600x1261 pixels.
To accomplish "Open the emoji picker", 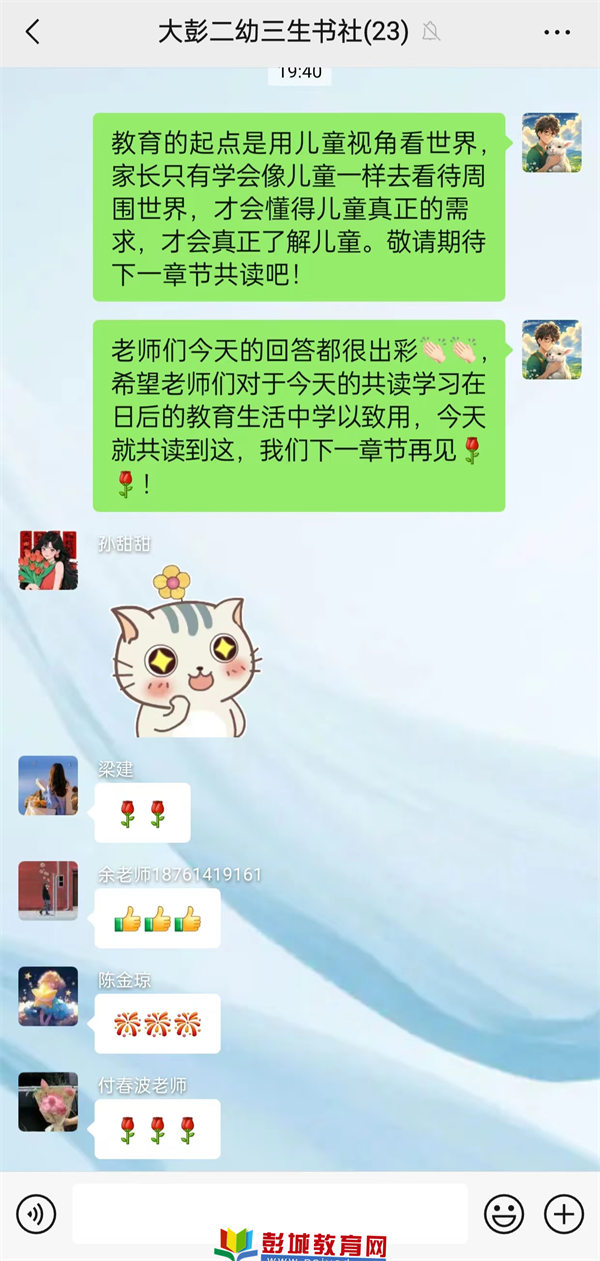I will point(504,1214).
